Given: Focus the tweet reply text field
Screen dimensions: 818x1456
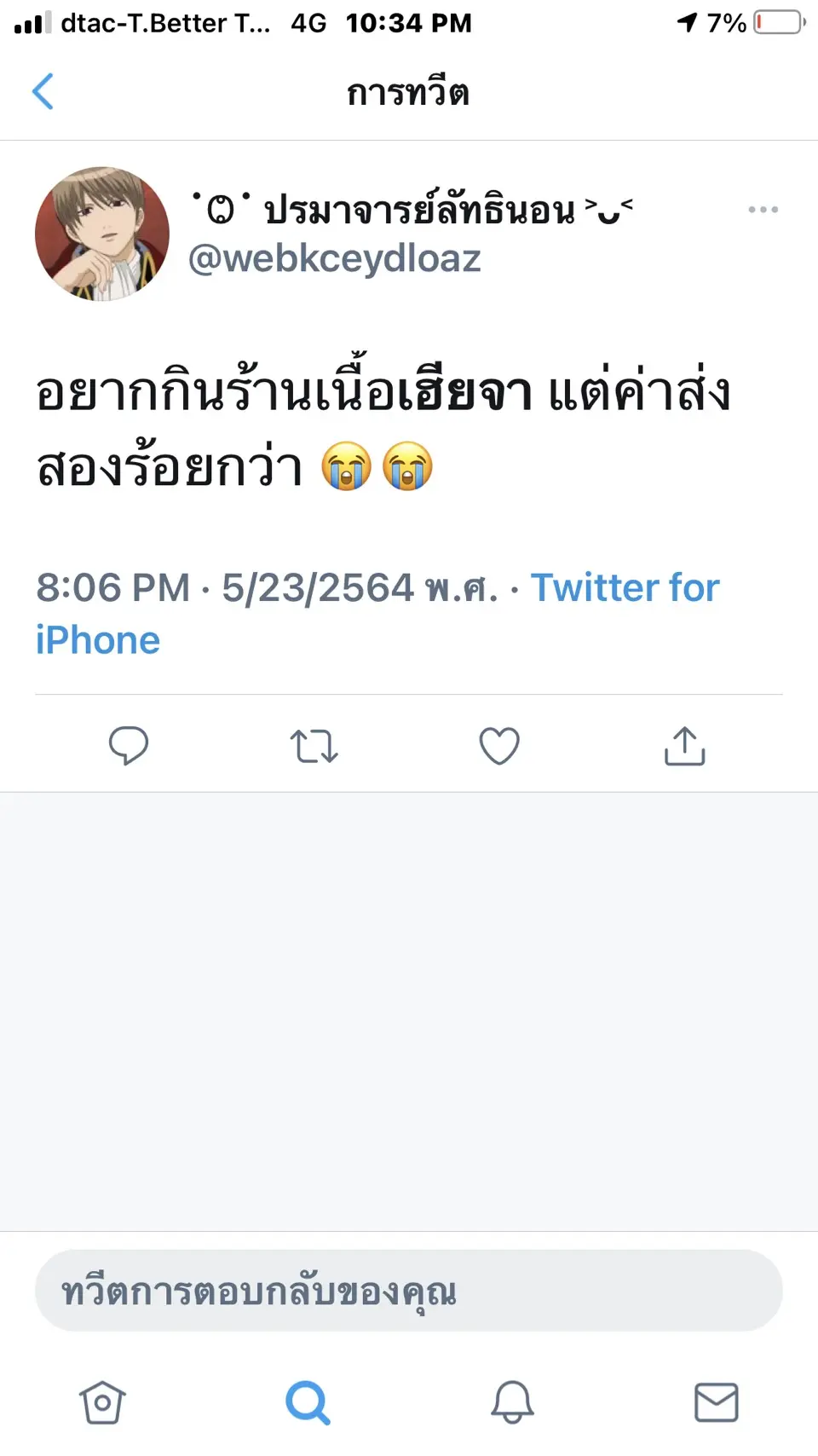Looking at the screenshot, I should click(409, 1291).
